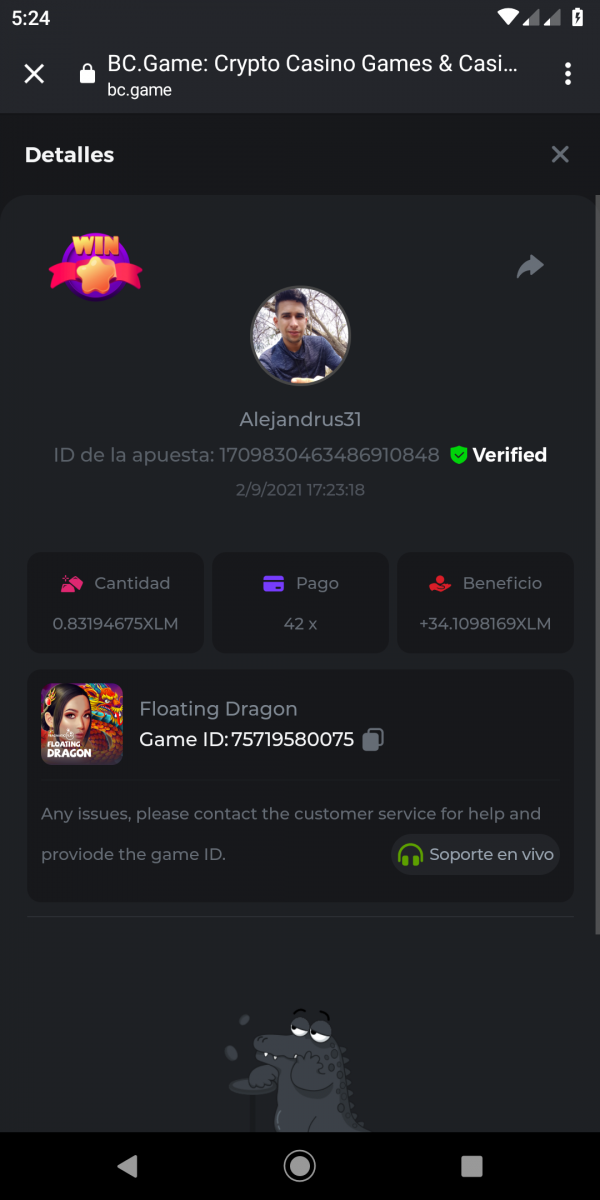600x1200 pixels.
Task: Dismiss the Detalles panel
Action: [560, 154]
